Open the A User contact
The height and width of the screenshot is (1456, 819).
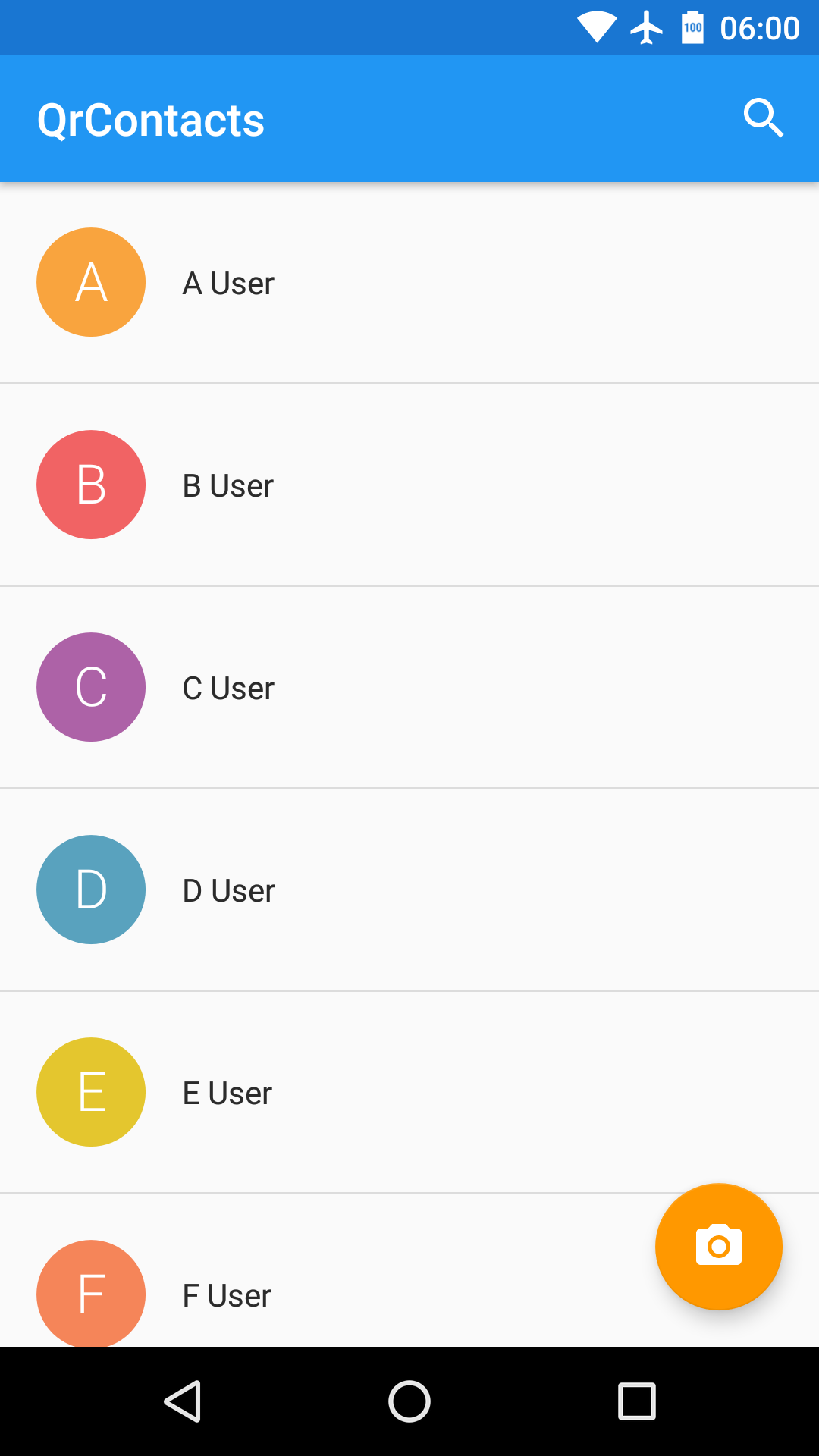coord(409,283)
